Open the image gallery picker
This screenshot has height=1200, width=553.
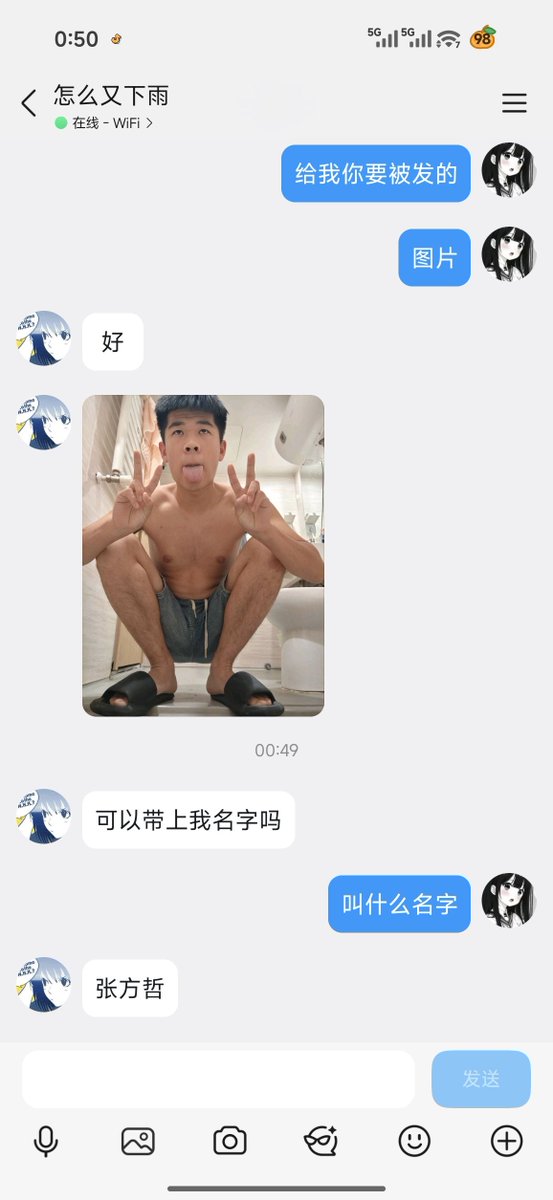click(x=138, y=1141)
